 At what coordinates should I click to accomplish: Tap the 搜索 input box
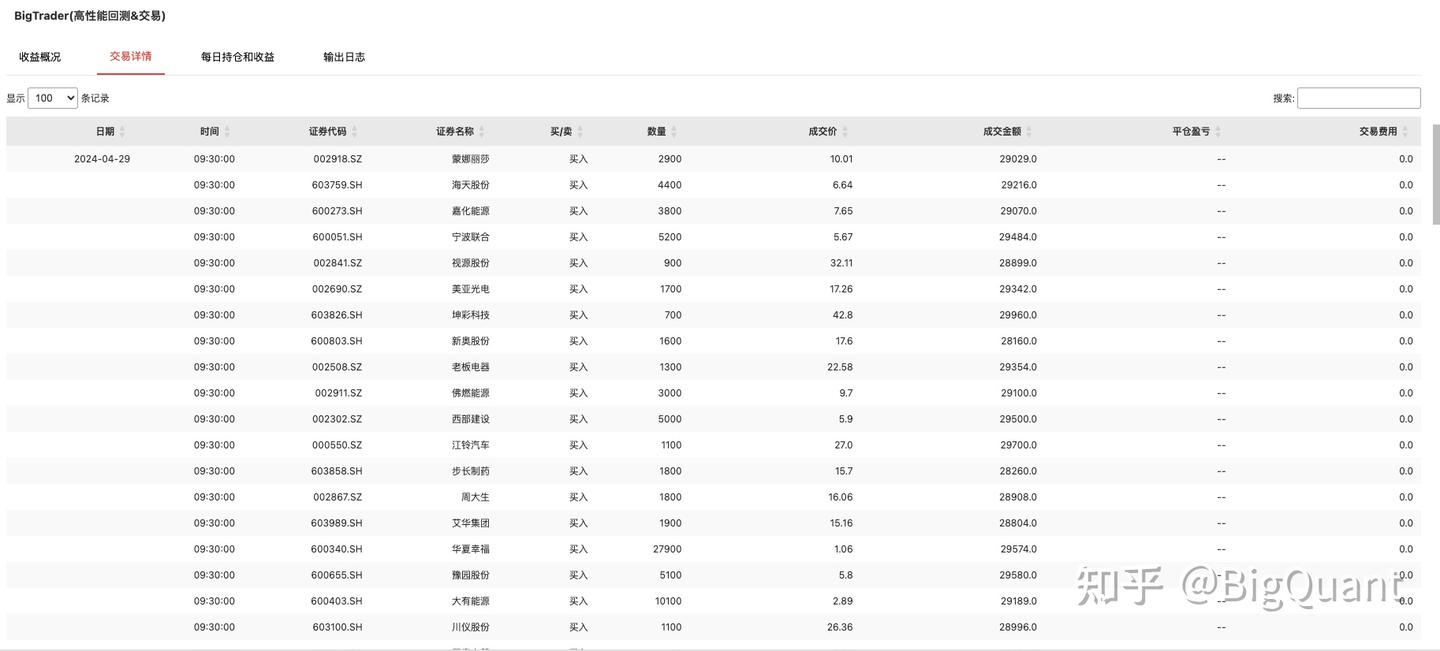click(x=1358, y=98)
